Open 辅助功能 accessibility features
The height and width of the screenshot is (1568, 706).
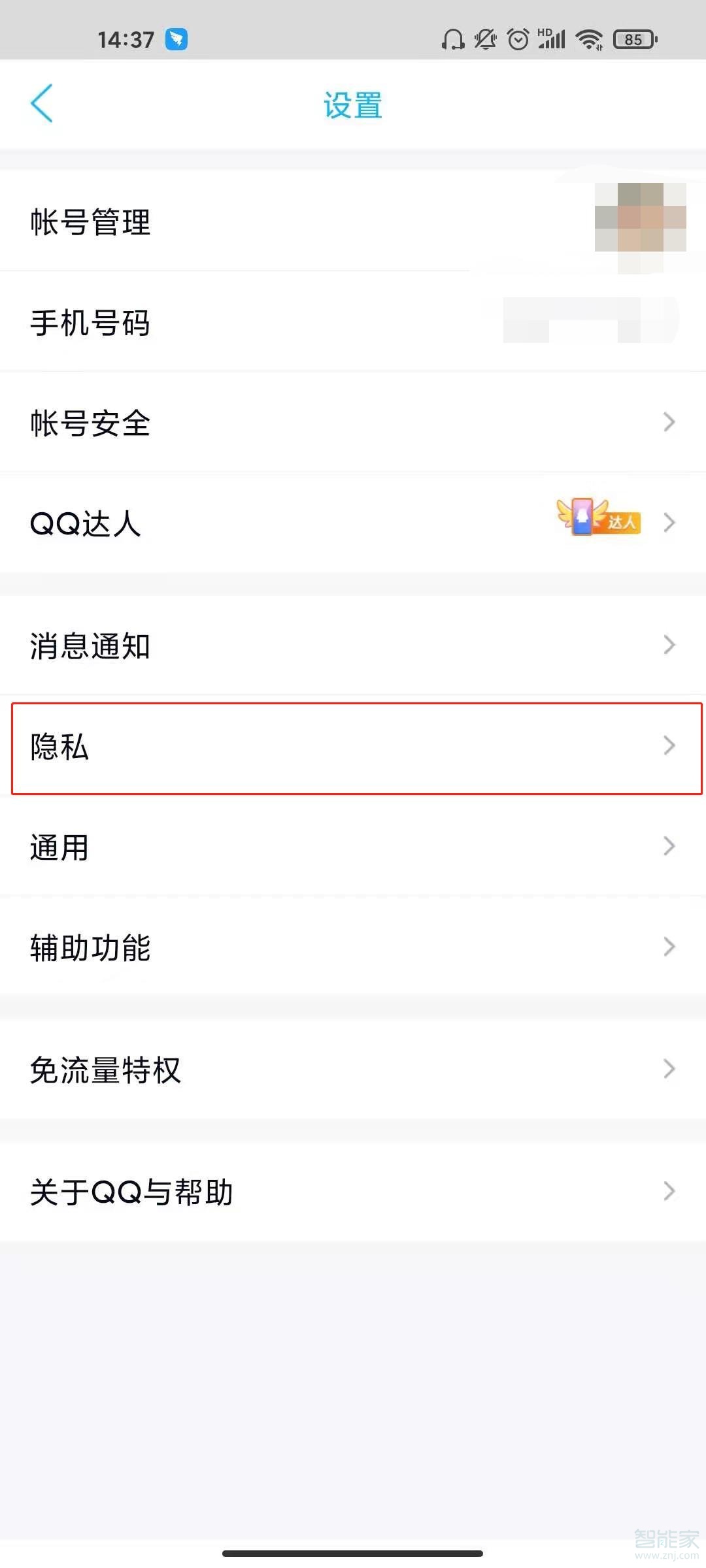click(x=353, y=947)
